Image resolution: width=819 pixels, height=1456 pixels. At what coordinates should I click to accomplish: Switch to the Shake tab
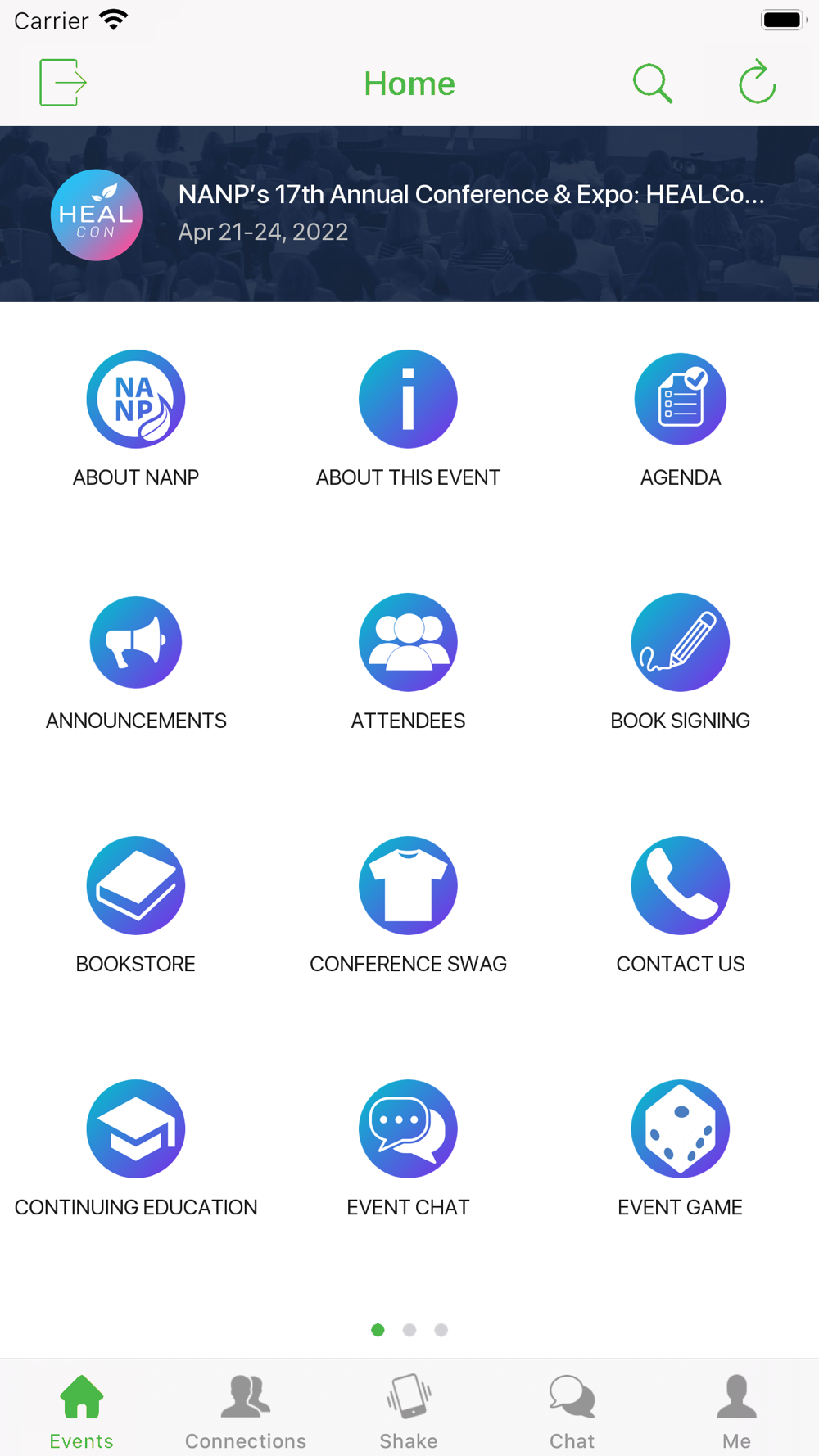click(409, 1412)
